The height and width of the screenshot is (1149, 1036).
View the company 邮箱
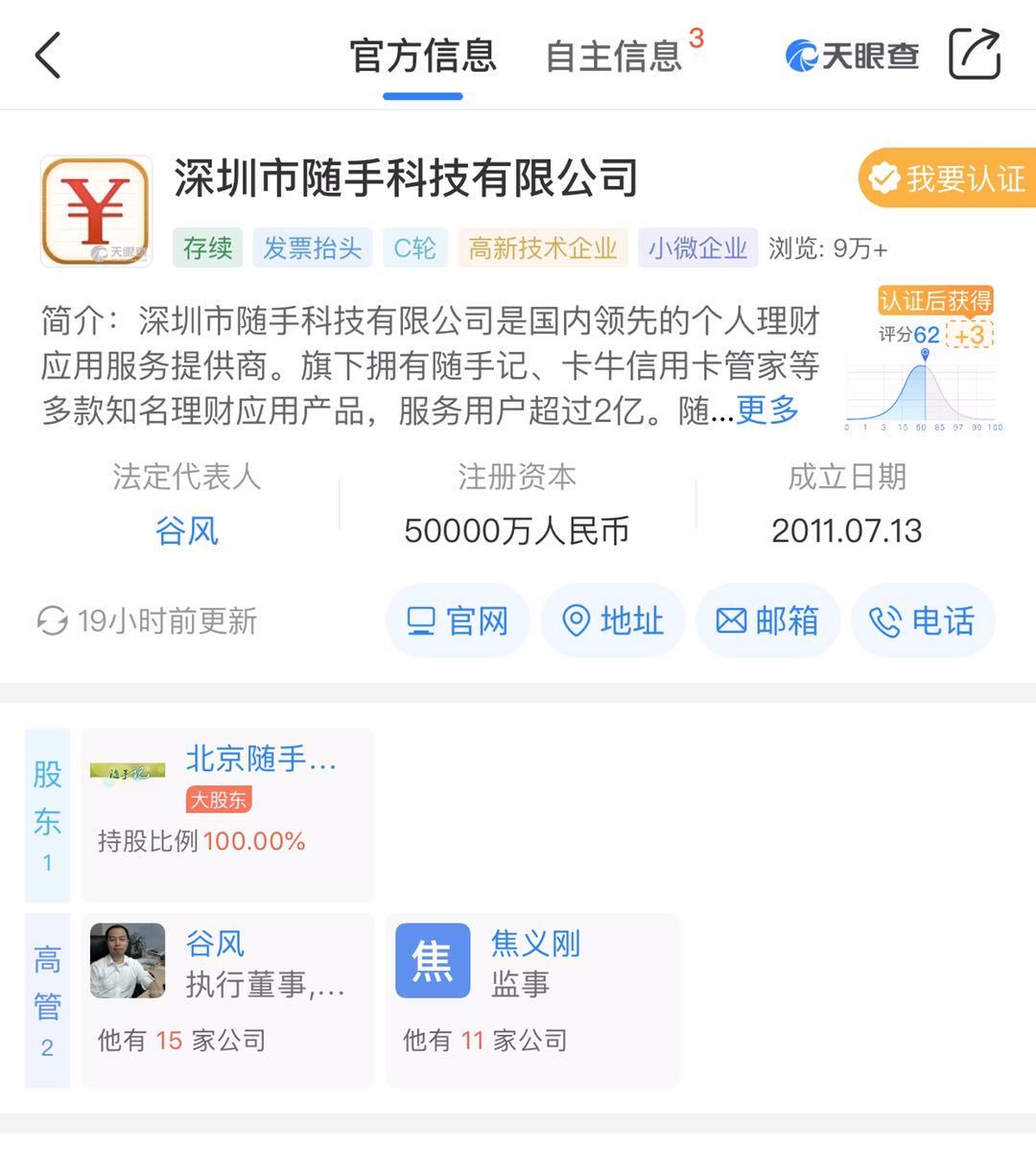pos(767,621)
